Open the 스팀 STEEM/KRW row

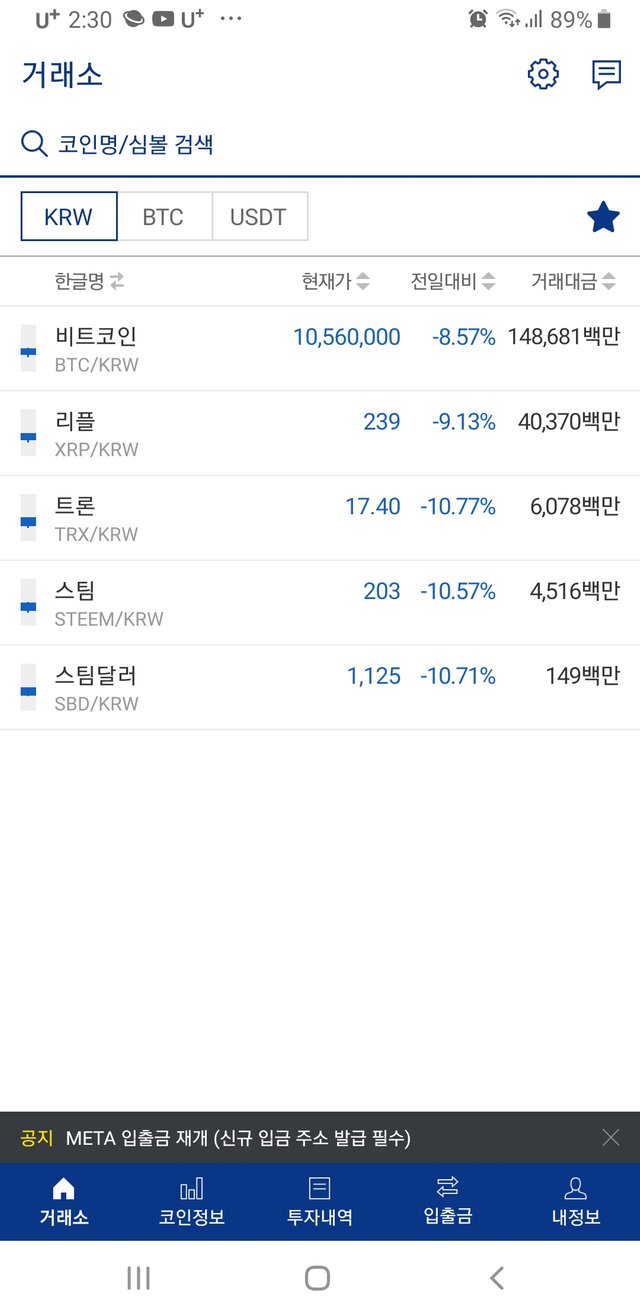(320, 603)
